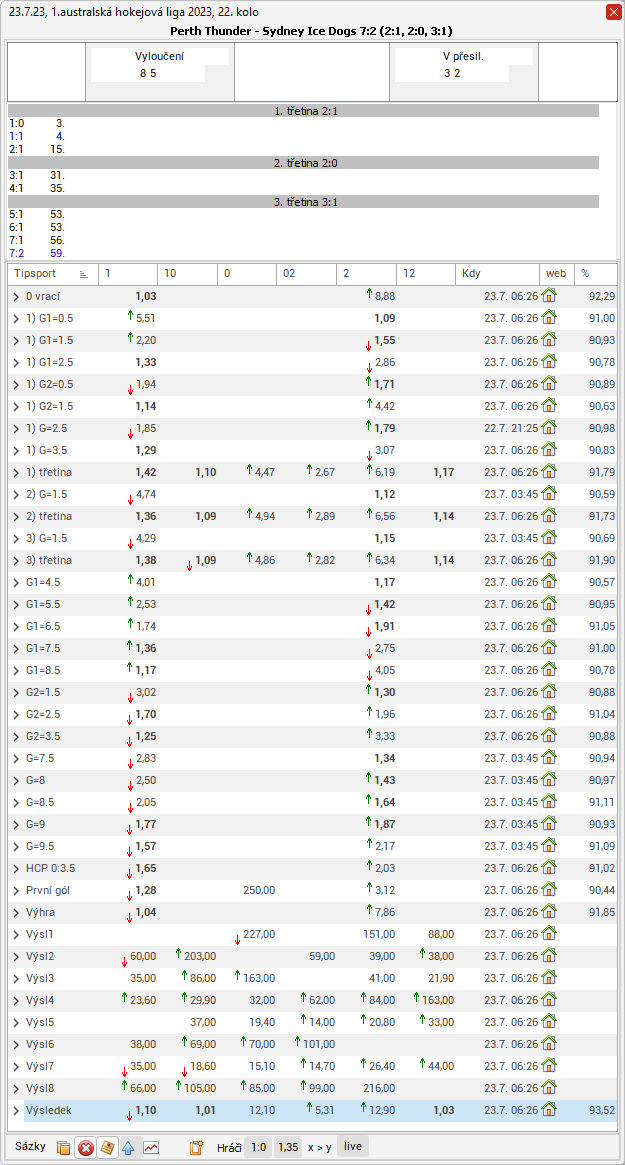Viewport: 625px width, 1165px height.
Task: Expand the 'První gól' row
Action: tap(16, 890)
